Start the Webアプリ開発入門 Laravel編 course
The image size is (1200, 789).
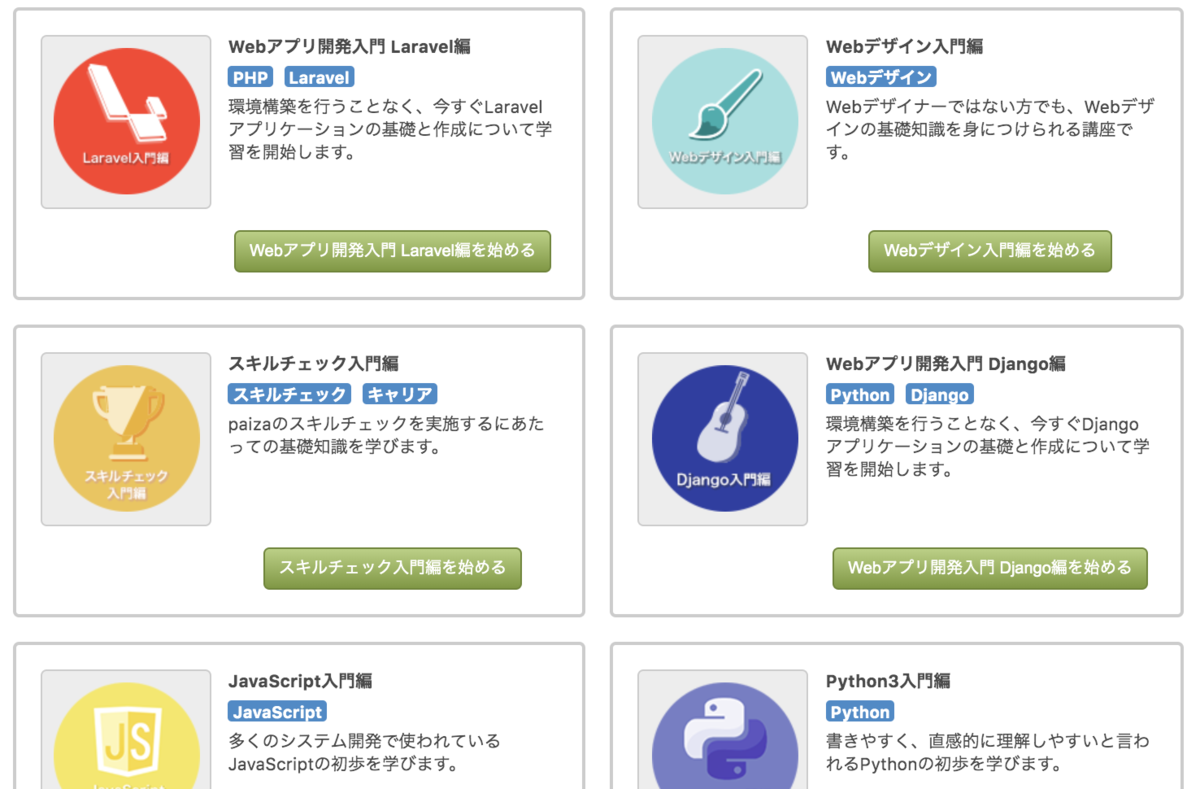pos(392,251)
